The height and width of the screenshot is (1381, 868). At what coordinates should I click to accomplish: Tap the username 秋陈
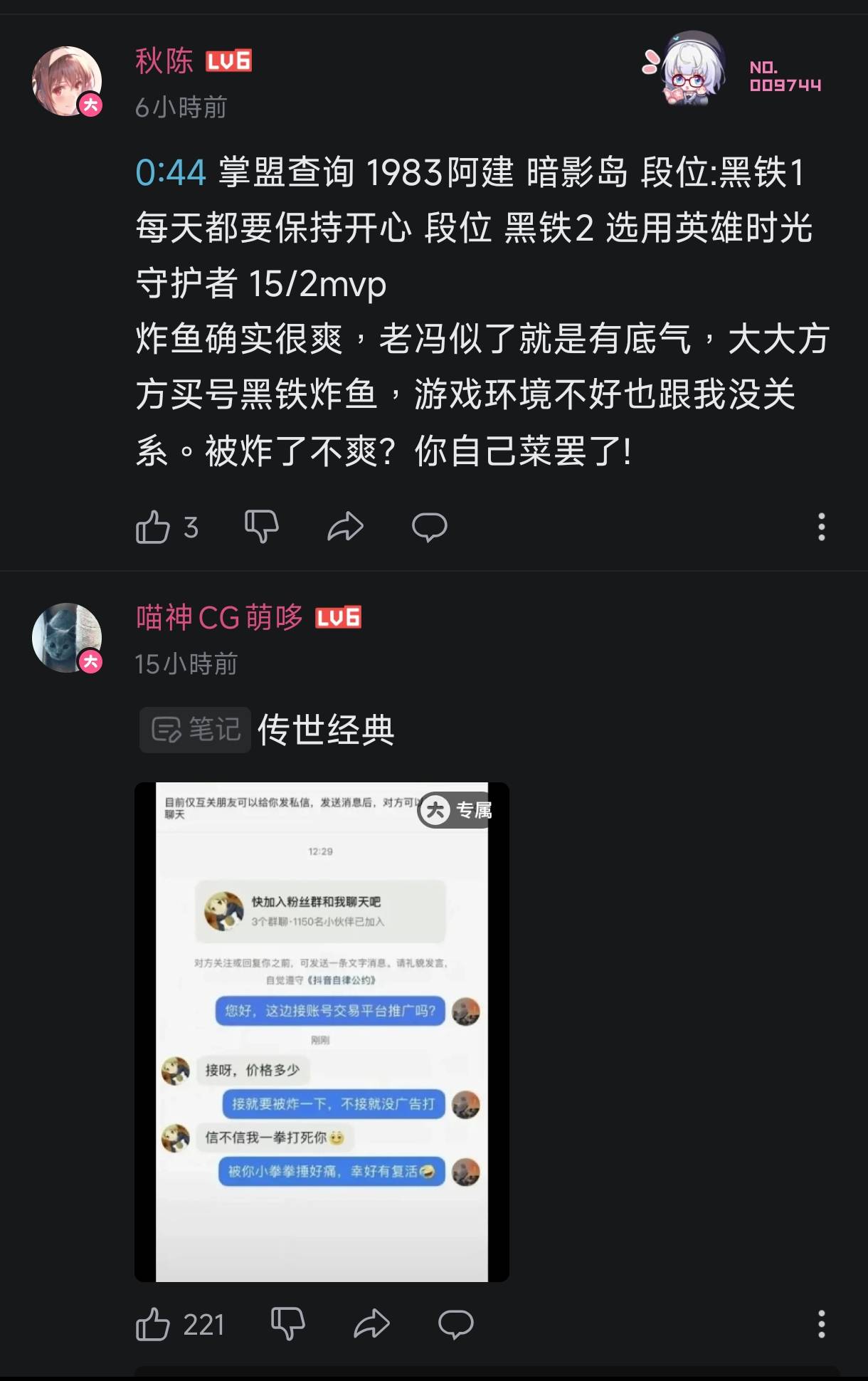tap(164, 61)
